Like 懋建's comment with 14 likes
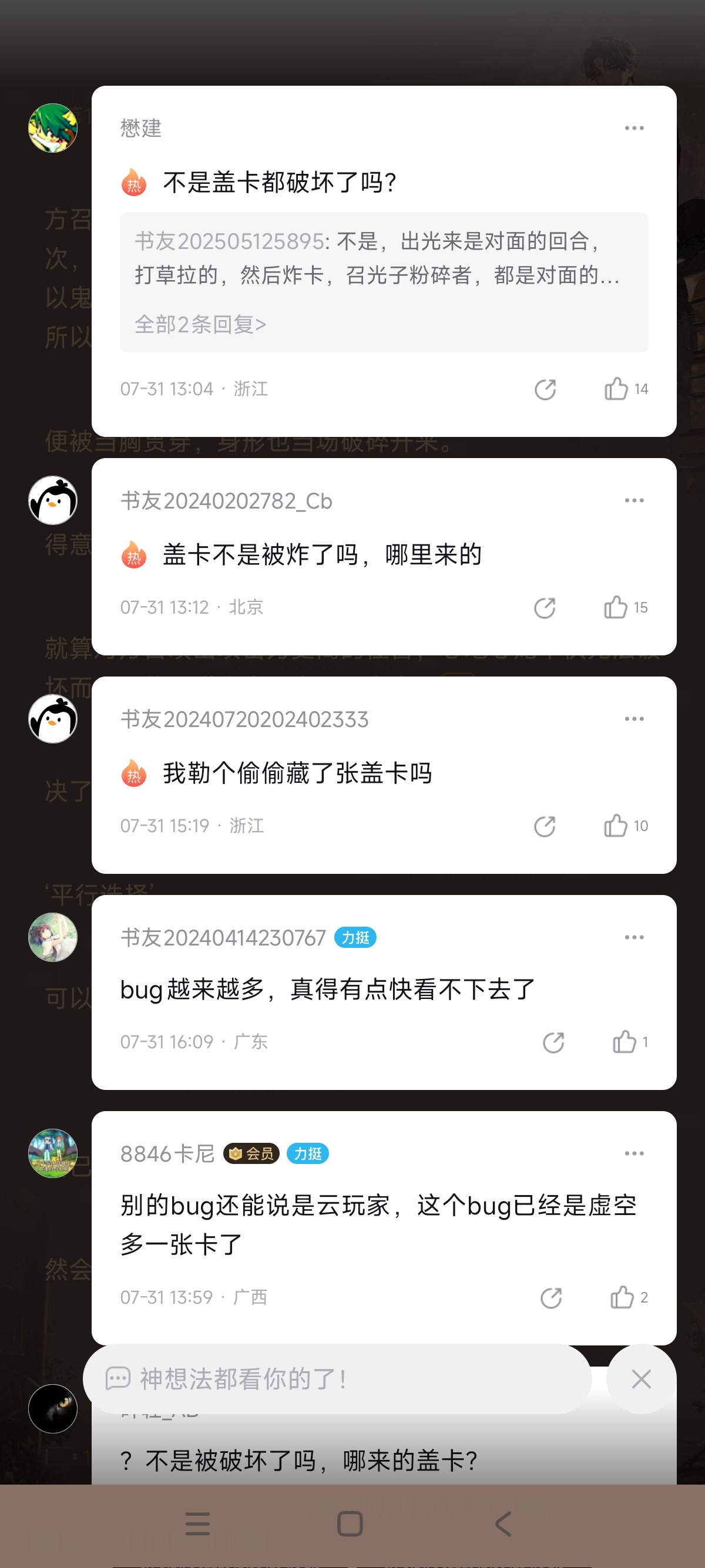 [x=616, y=388]
